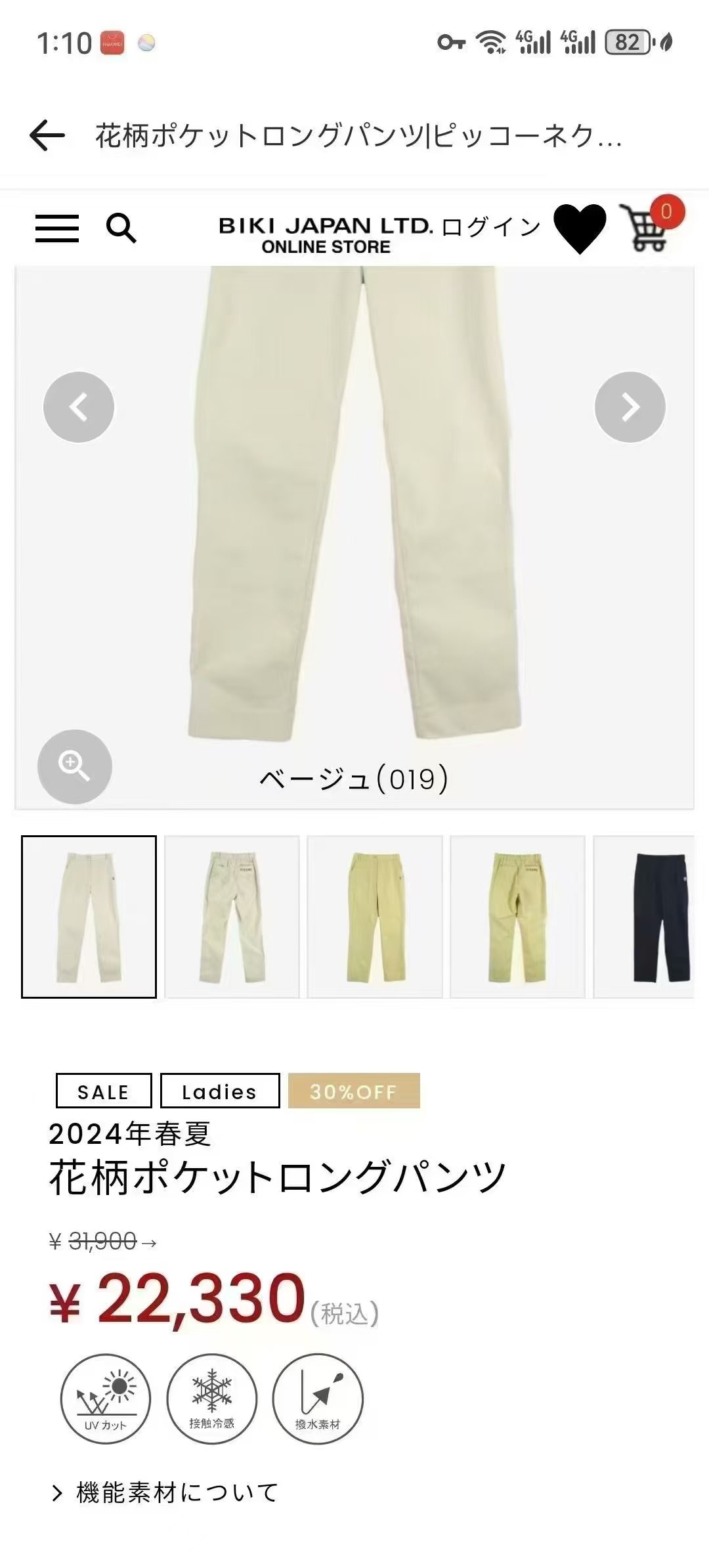This screenshot has height=1568, width=709.
Task: Open the BIKI JAPAN store home logo
Action: (326, 235)
